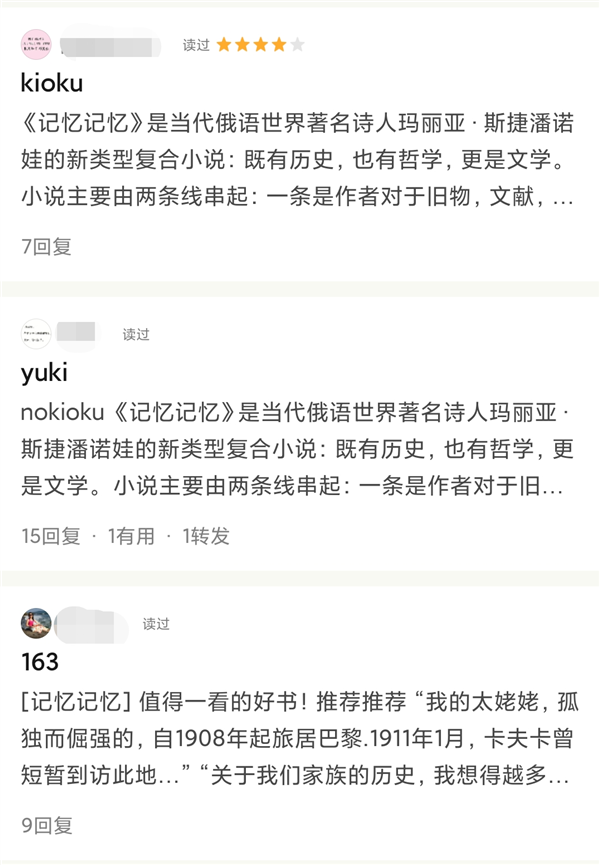The width and height of the screenshot is (600, 865).
Task: Open the 9回复 replies on 163 review
Action: coord(47,825)
